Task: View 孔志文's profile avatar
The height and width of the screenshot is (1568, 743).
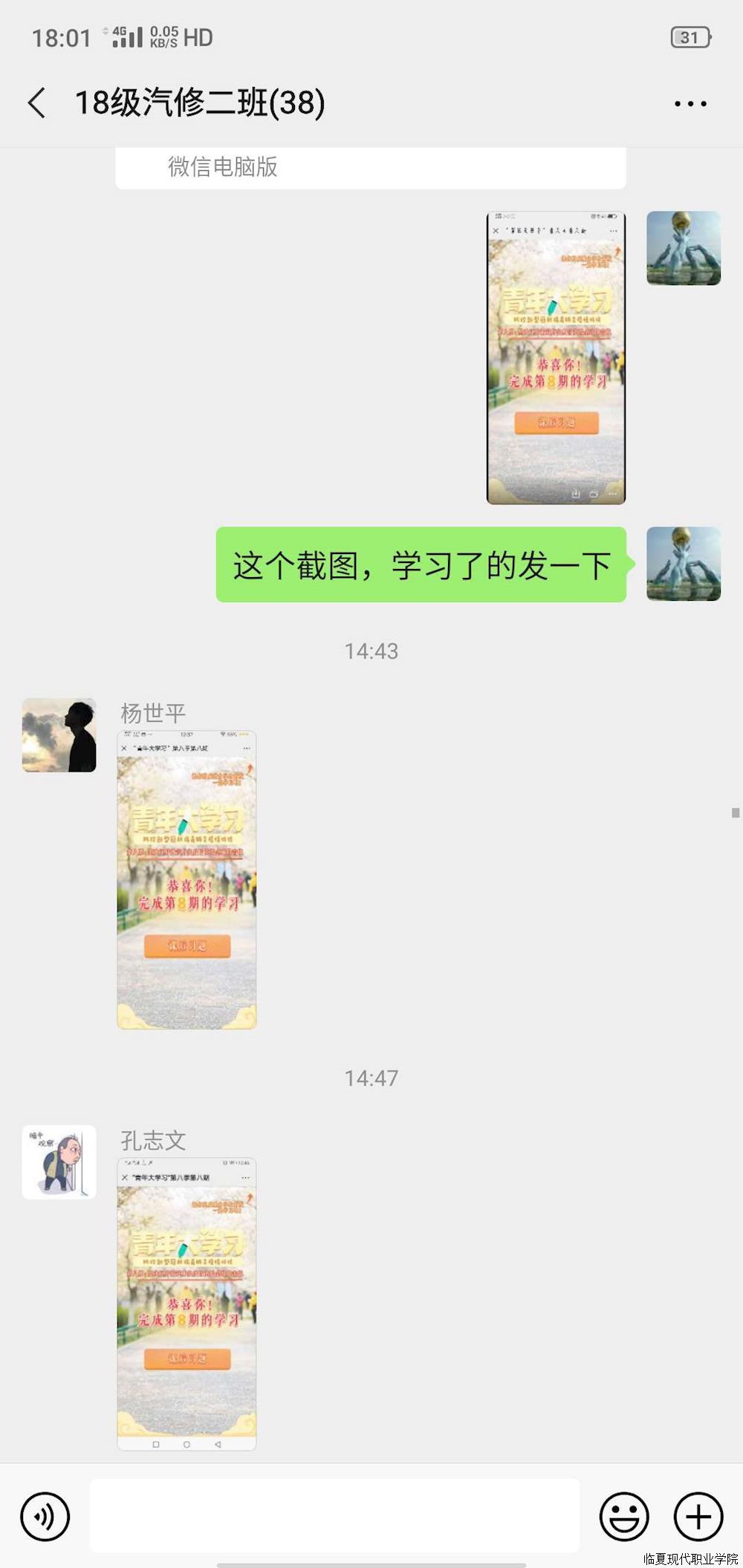Action: [59, 1162]
